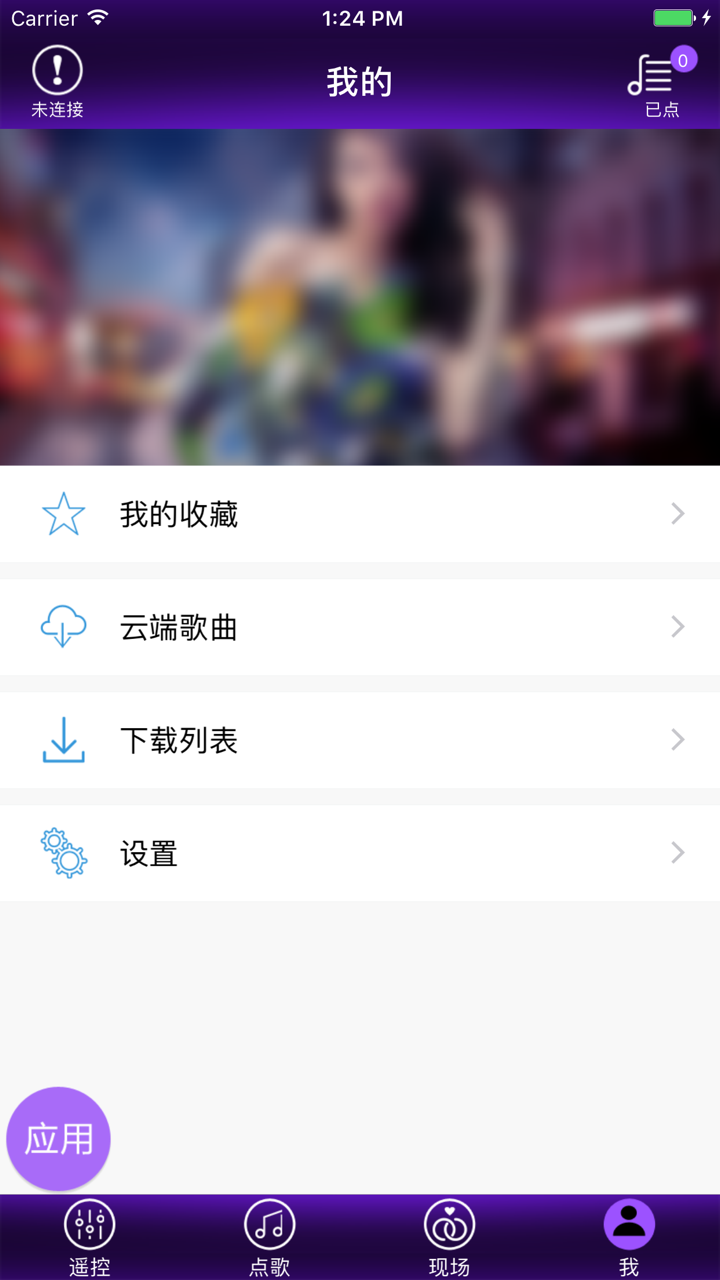Tap the cloud download icon for 云端歌曲
Viewport: 720px width, 1280px height.
pos(63,626)
